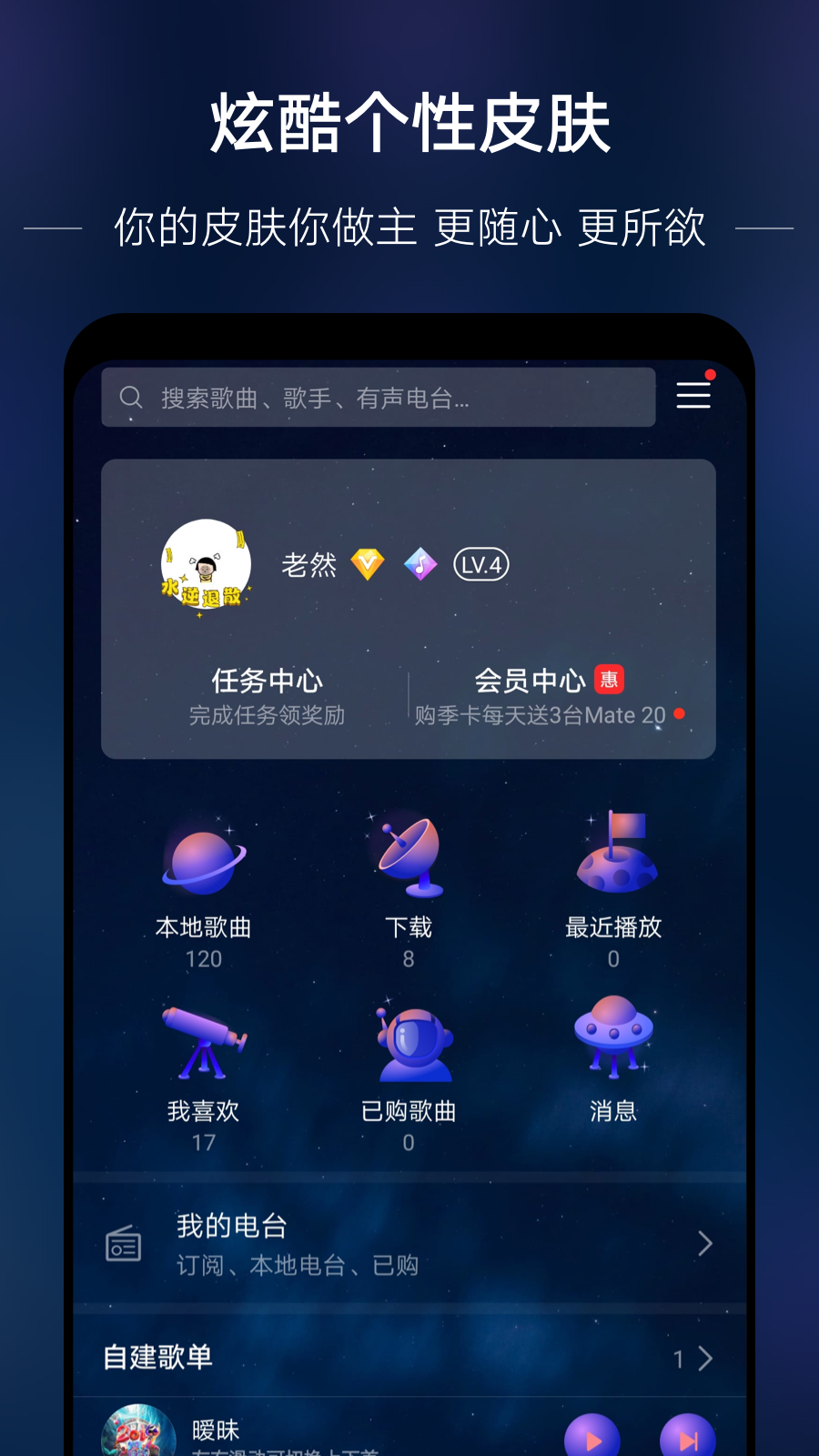The image size is (819, 1456).
Task: Tap the 水逆退散 profile avatar
Action: pos(204,564)
